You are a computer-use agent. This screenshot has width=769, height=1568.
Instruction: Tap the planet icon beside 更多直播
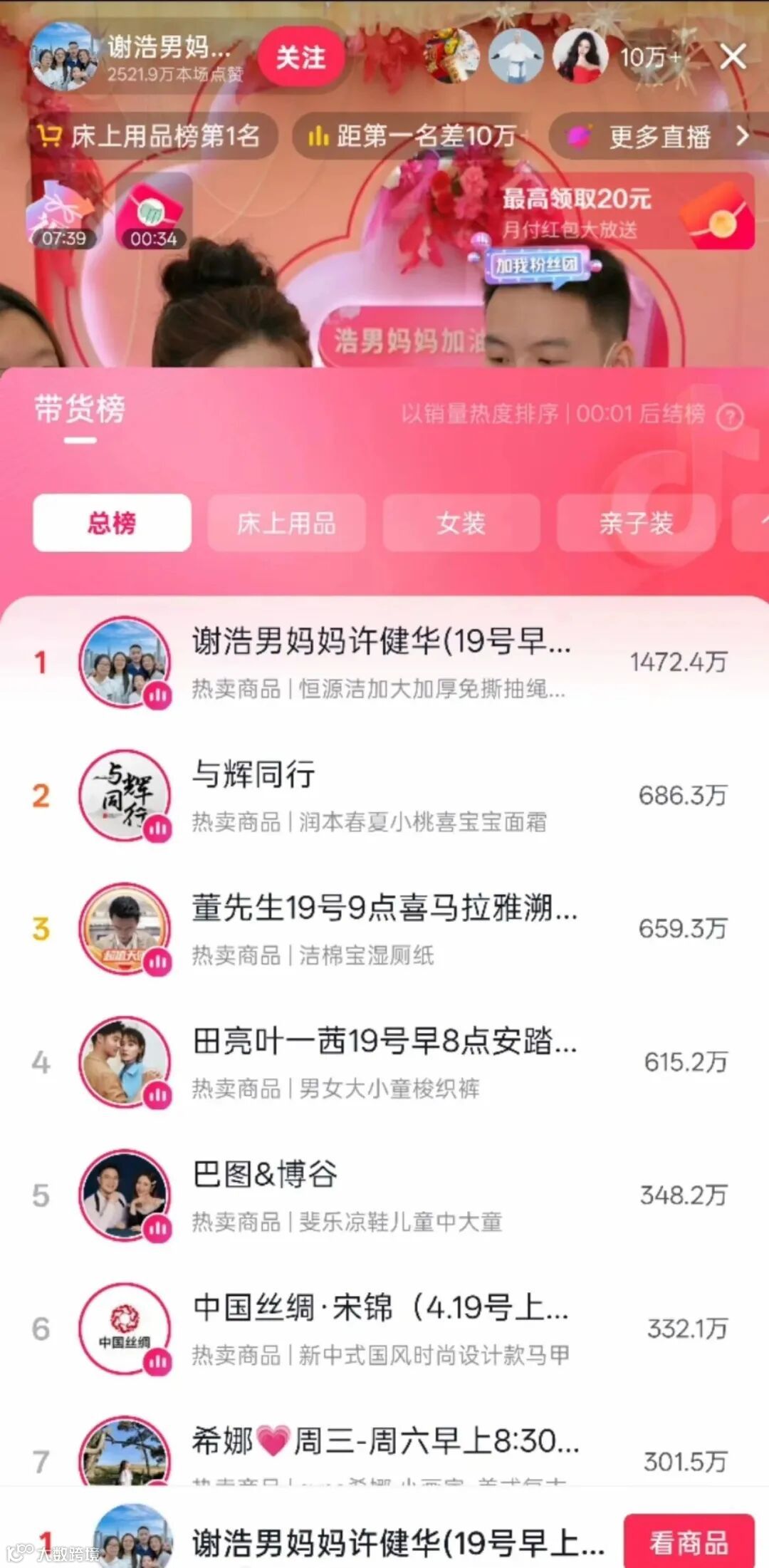(x=579, y=137)
